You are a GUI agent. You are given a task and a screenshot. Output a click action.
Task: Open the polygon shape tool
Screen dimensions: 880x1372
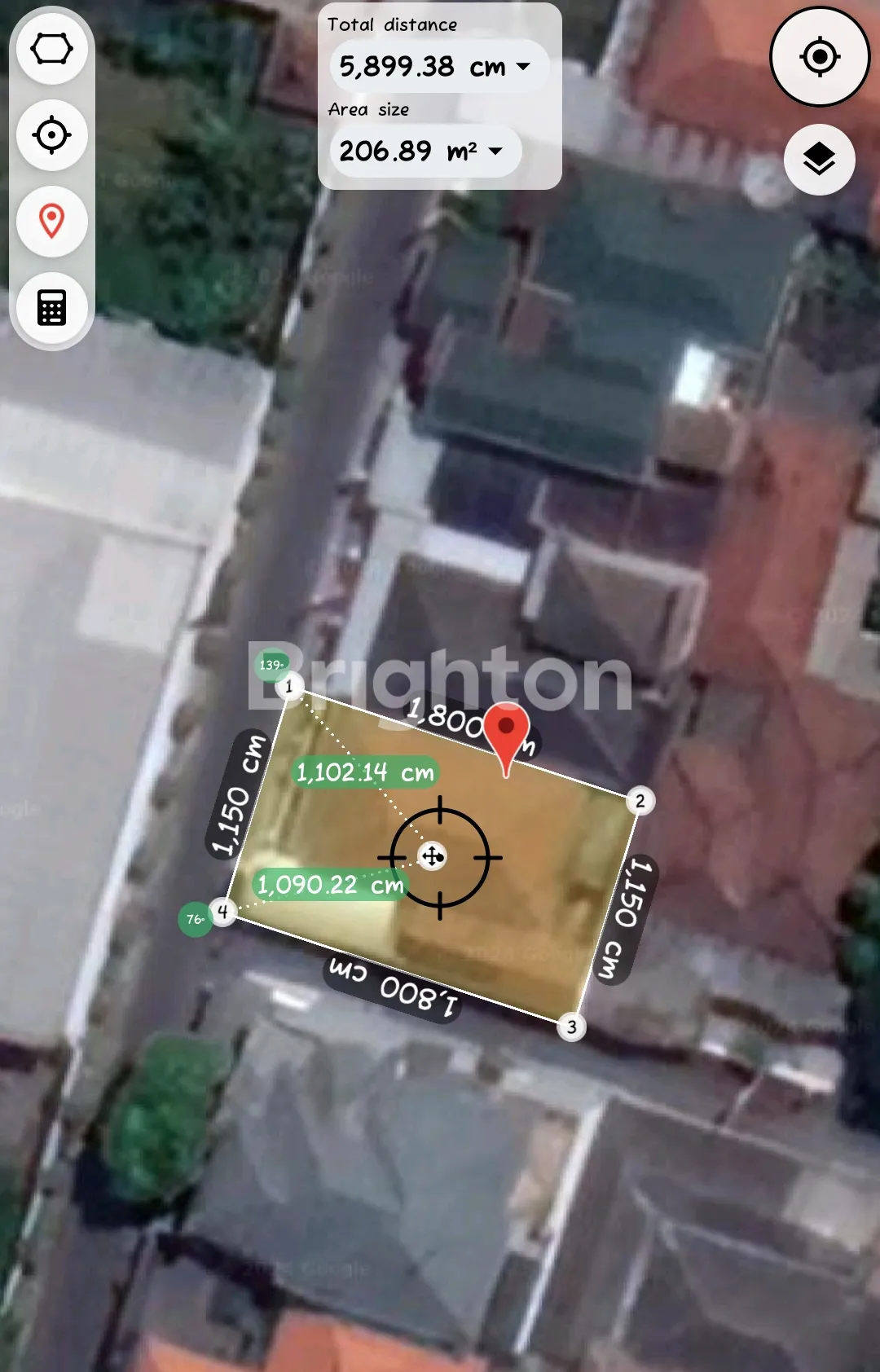tap(51, 49)
